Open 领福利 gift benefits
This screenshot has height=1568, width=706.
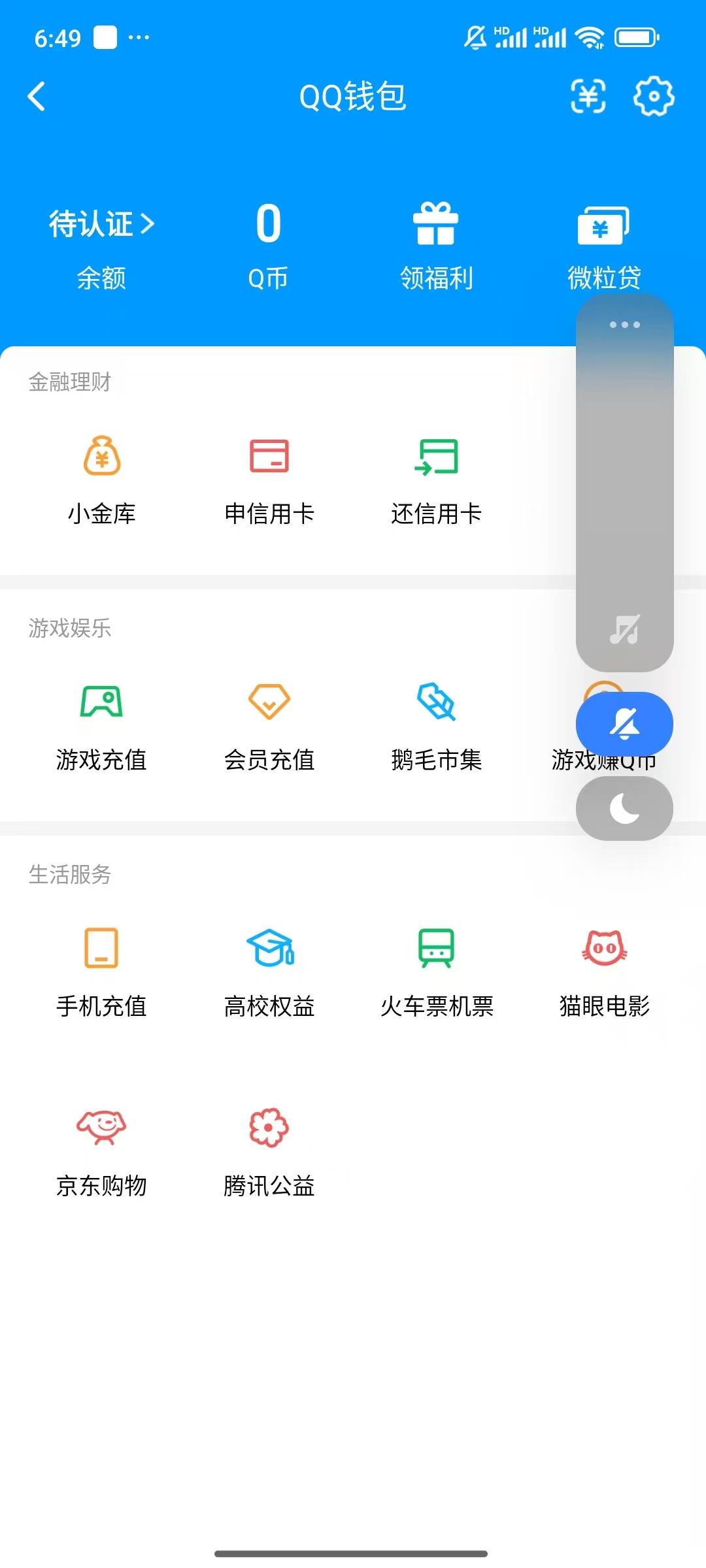437,245
